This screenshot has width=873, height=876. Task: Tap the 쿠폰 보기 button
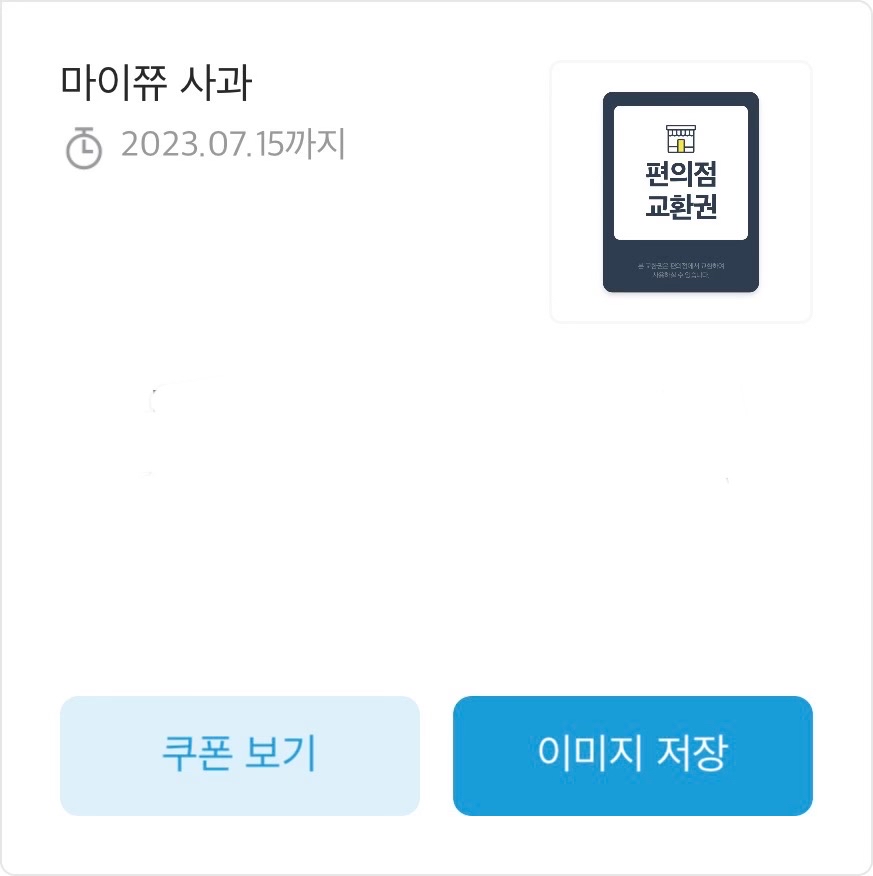pos(239,755)
